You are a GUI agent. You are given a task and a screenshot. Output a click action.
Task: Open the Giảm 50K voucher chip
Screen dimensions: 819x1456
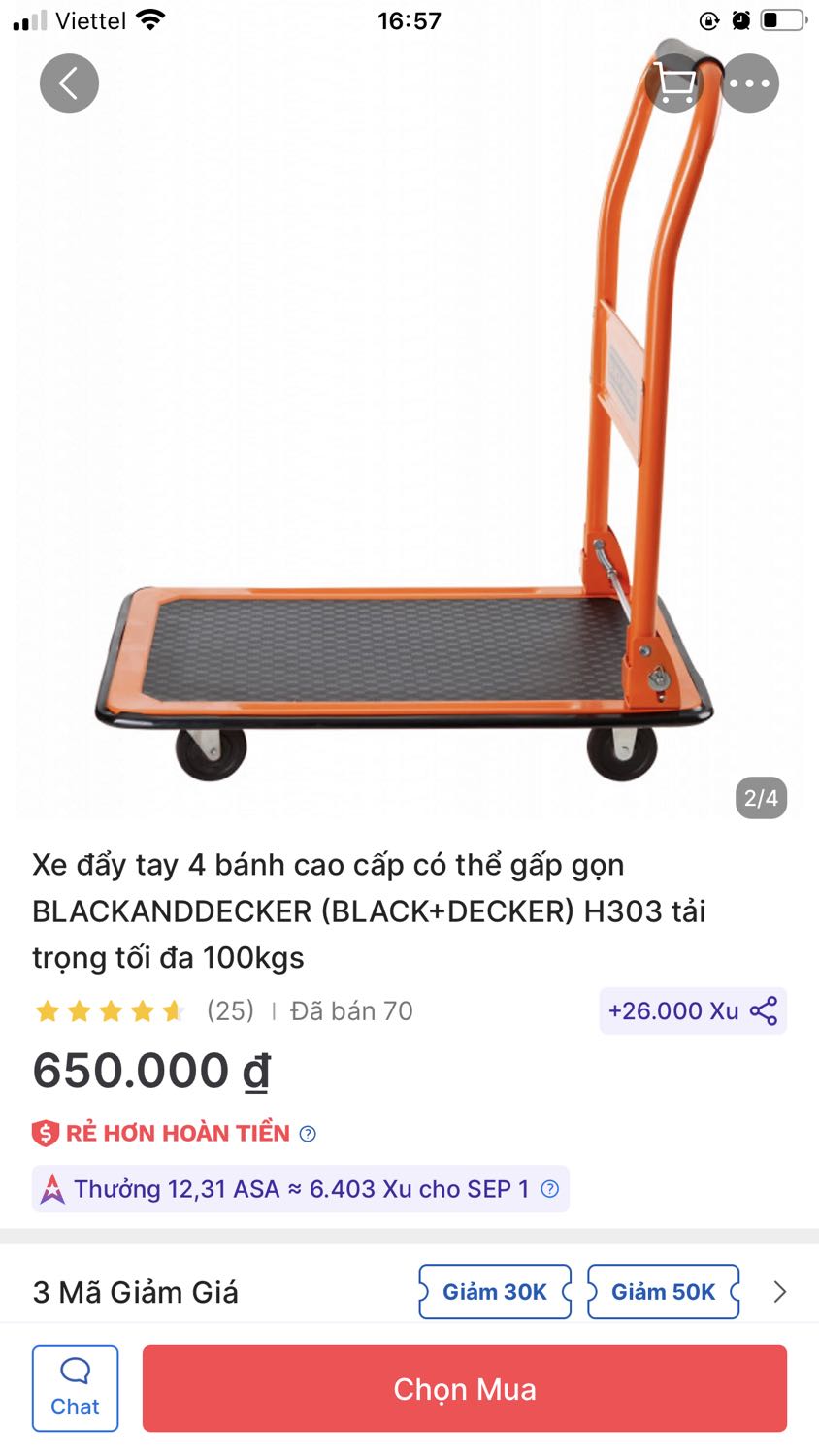pyautogui.click(x=663, y=1291)
